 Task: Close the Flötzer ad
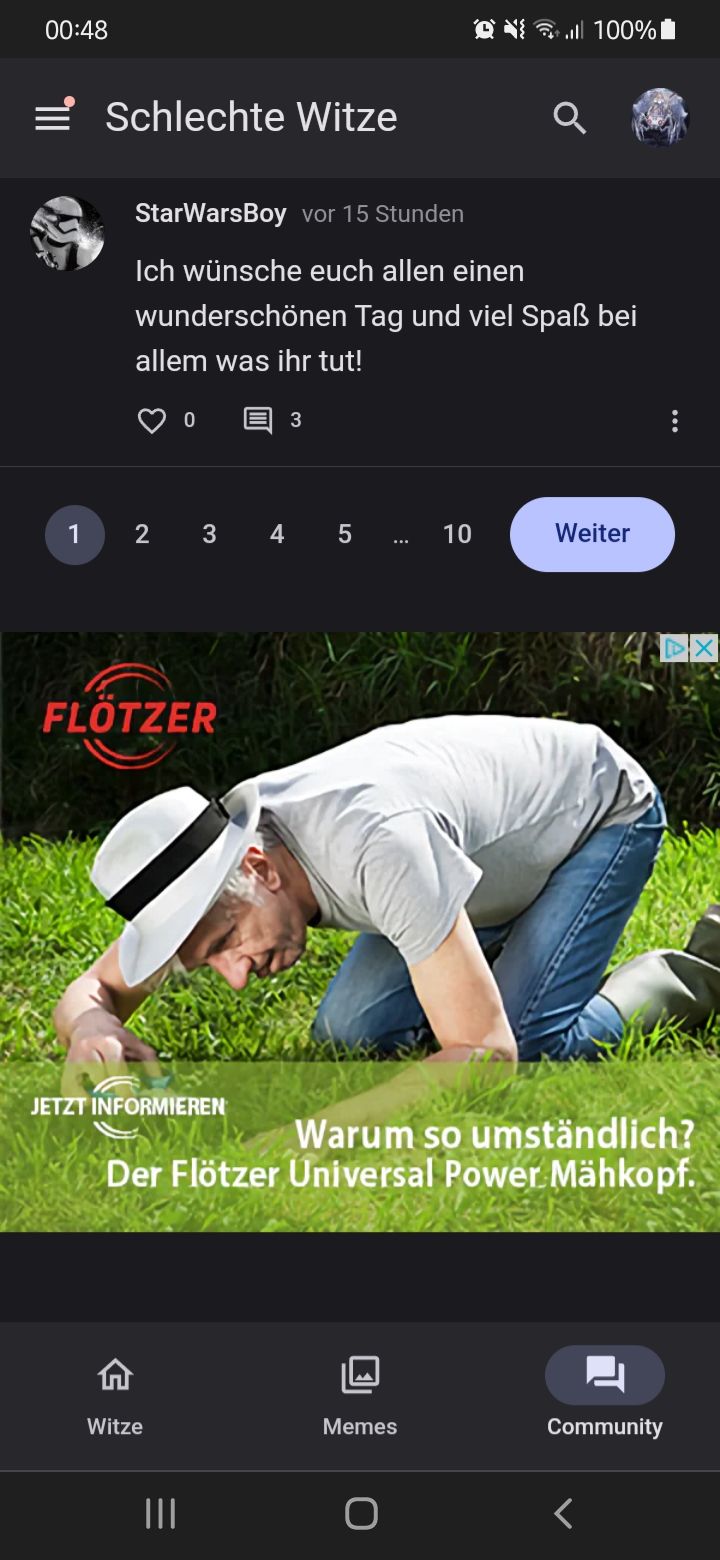pyautogui.click(x=705, y=648)
